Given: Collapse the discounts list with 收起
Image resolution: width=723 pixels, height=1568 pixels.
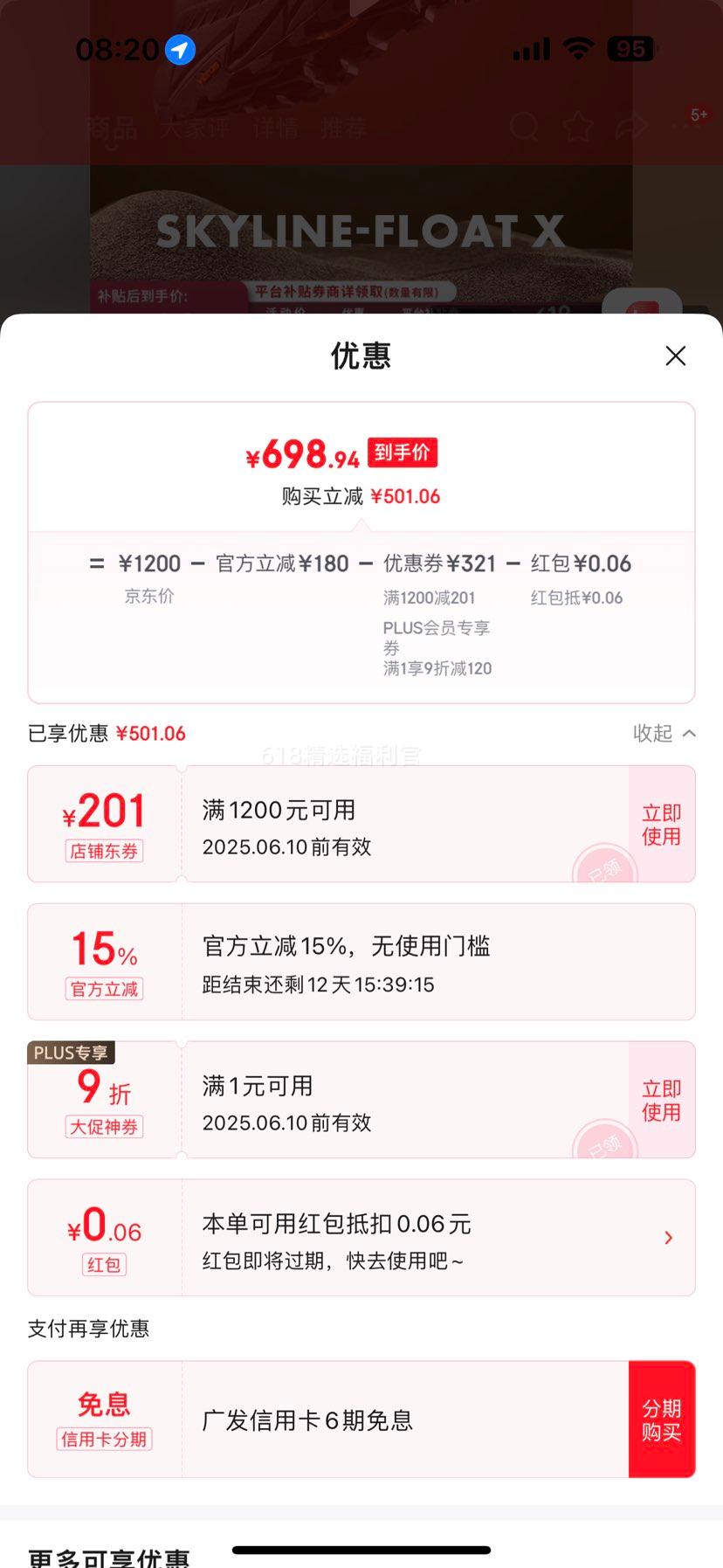Looking at the screenshot, I should click(664, 733).
